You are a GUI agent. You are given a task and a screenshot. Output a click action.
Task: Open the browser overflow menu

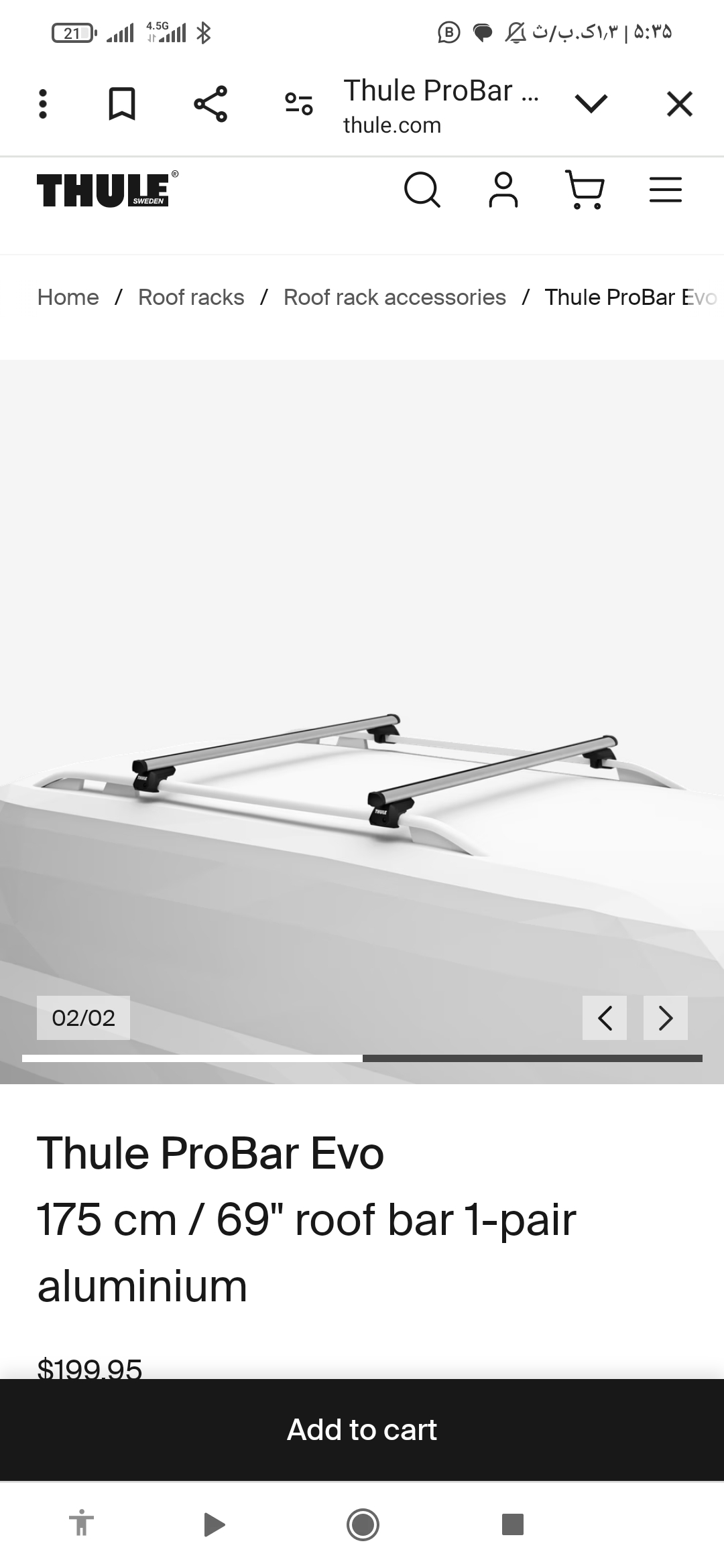point(43,104)
